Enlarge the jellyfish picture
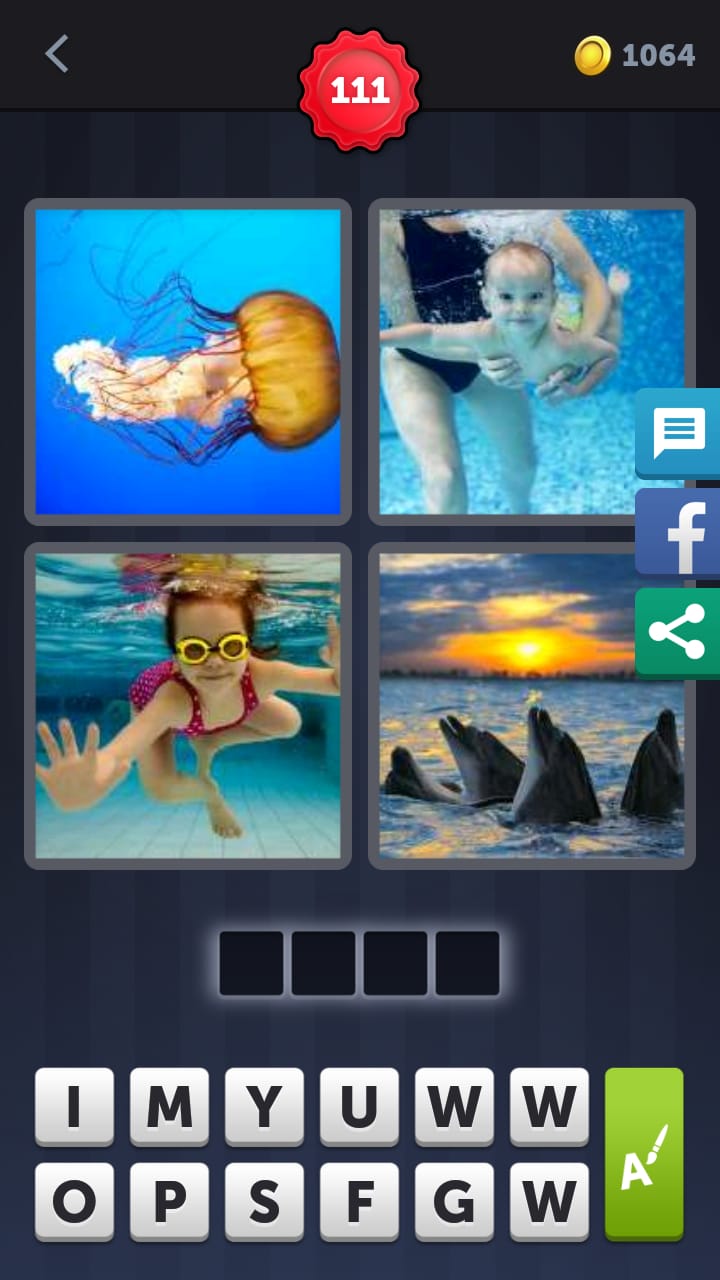 click(188, 361)
